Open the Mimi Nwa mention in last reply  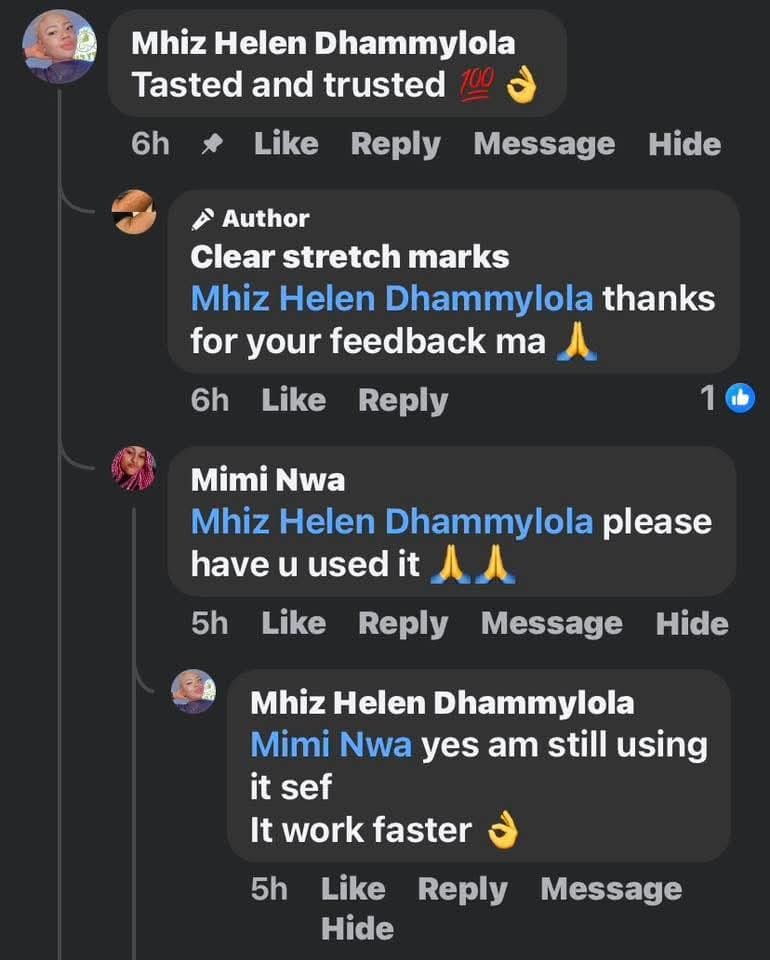click(330, 745)
